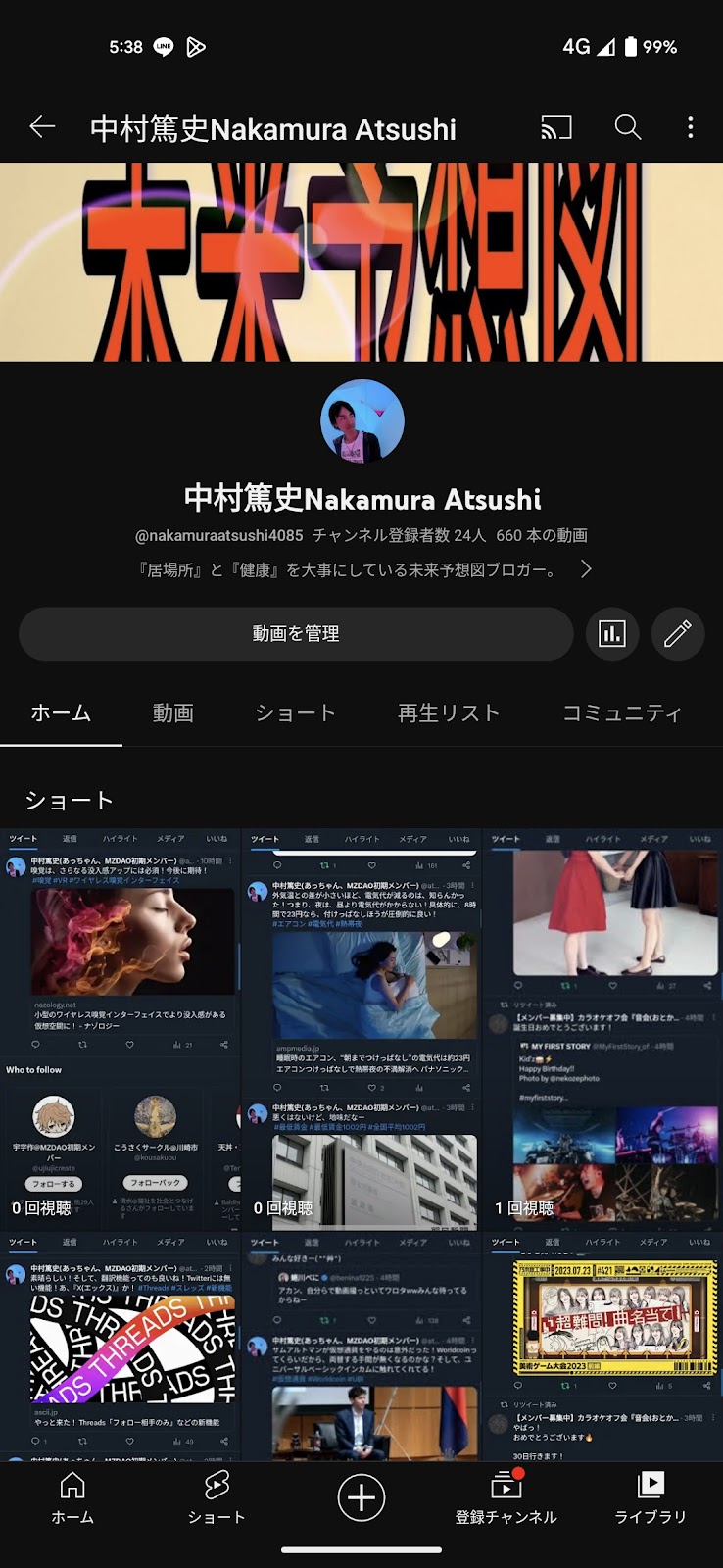Open the 再生リスト tab

pos(449,713)
